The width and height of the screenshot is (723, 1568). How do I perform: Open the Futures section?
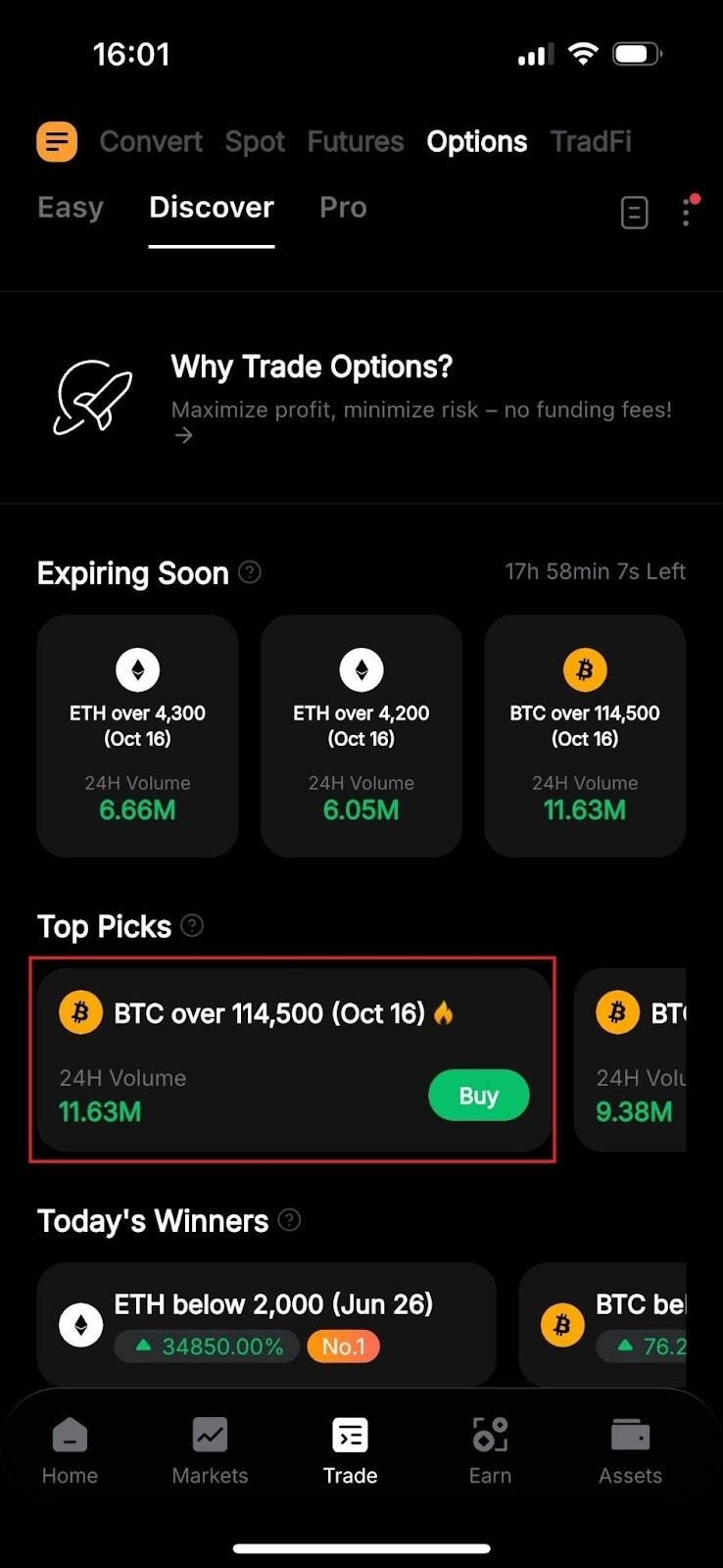pyautogui.click(x=355, y=141)
